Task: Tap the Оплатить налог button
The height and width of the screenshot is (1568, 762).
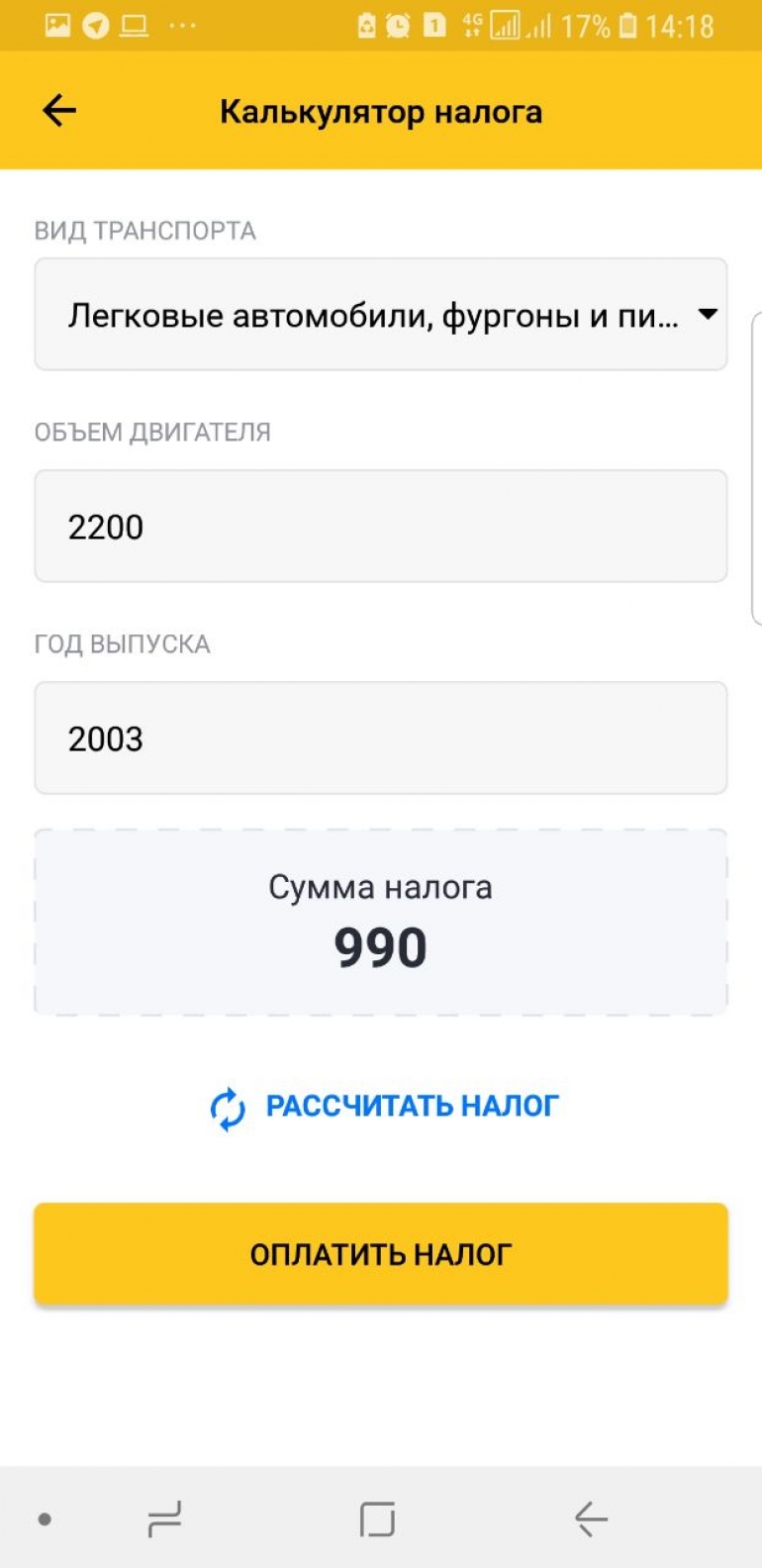Action: [381, 1254]
